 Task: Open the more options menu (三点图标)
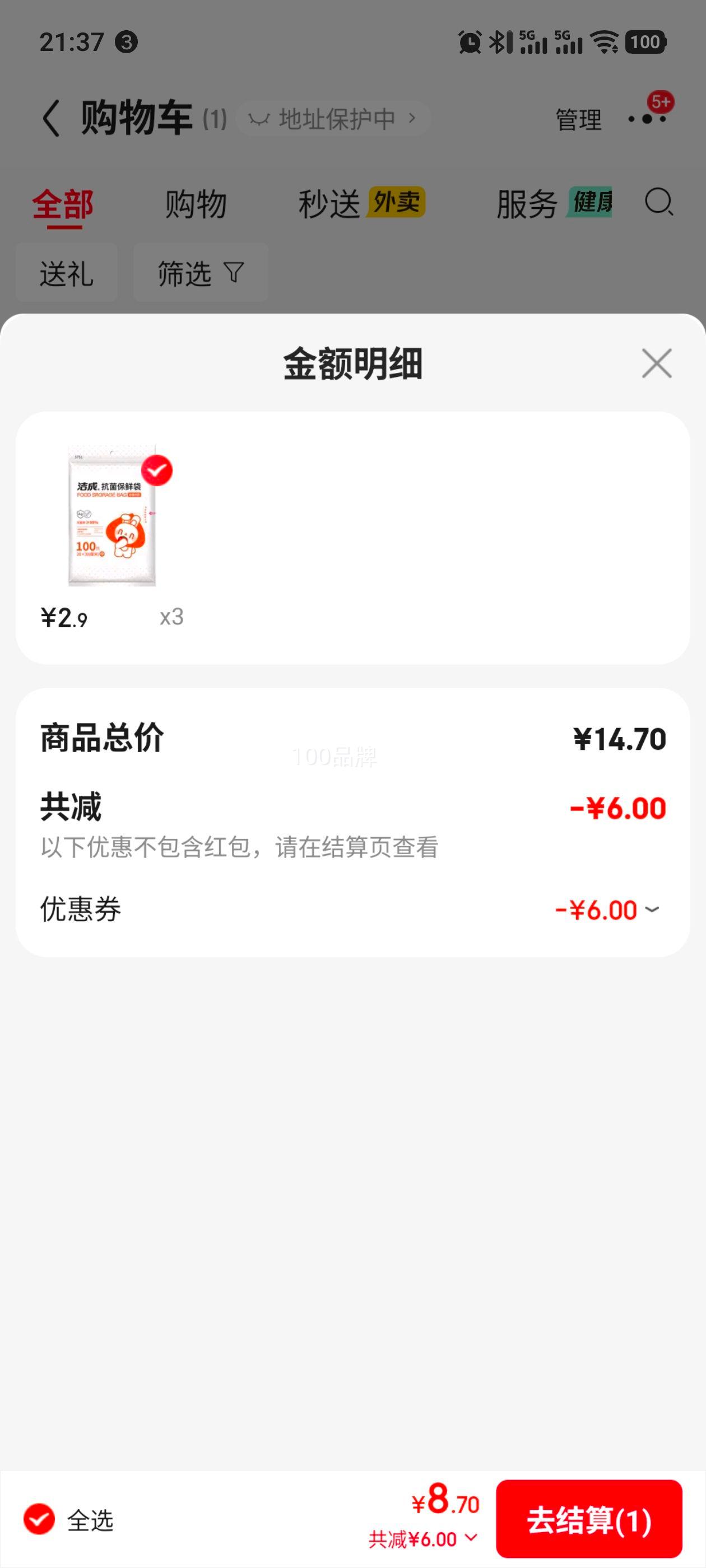point(645,119)
